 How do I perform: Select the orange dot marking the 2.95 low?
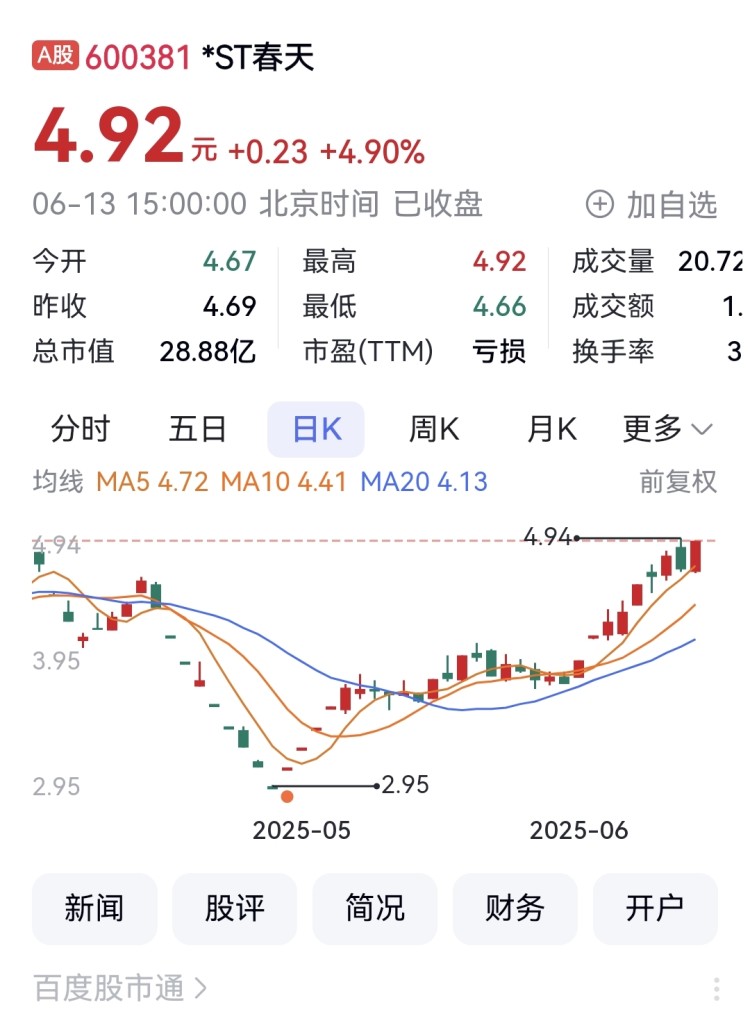tap(288, 797)
